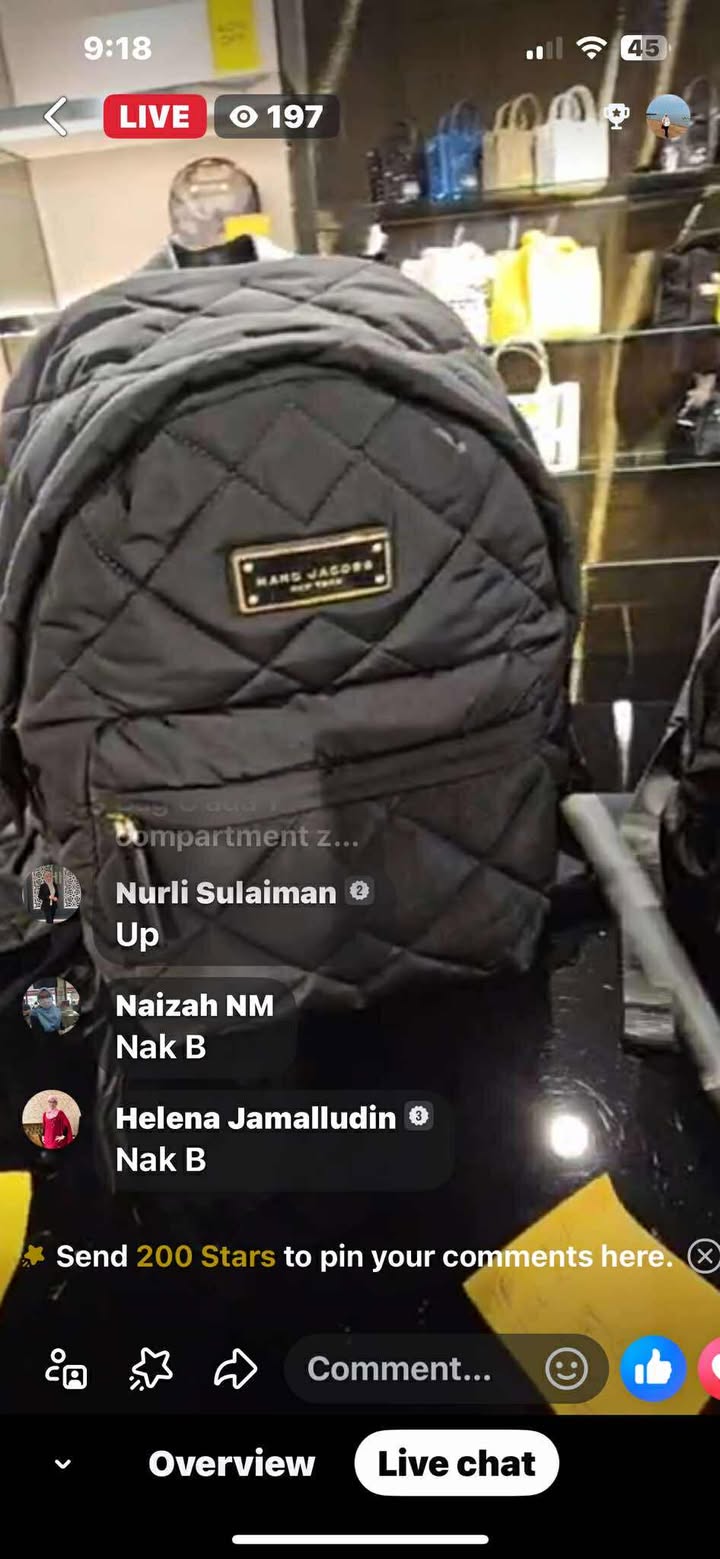
Task: Like the live video with thumbs up
Action: click(x=653, y=1369)
